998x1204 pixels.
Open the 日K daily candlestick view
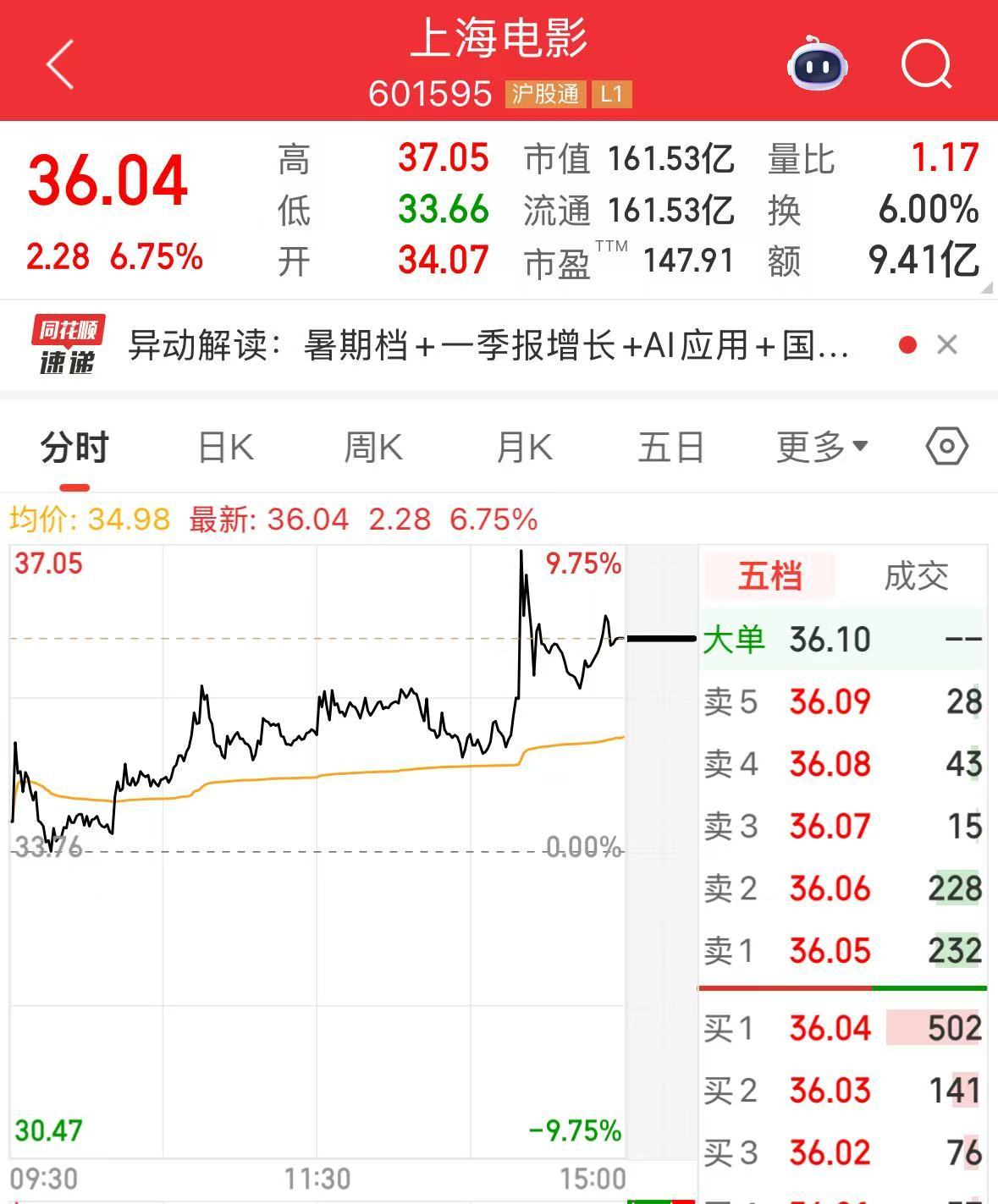pos(223,446)
